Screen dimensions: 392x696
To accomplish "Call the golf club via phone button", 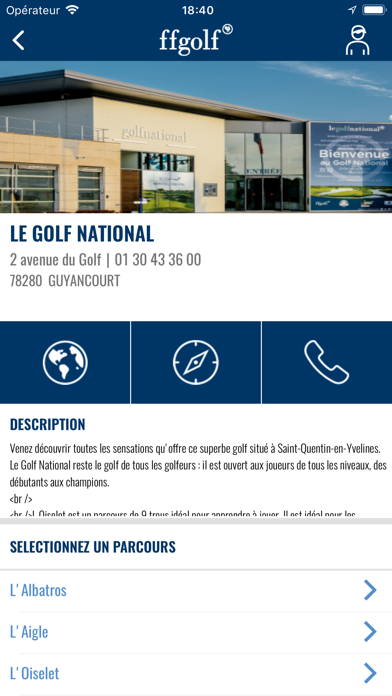I will [327, 362].
